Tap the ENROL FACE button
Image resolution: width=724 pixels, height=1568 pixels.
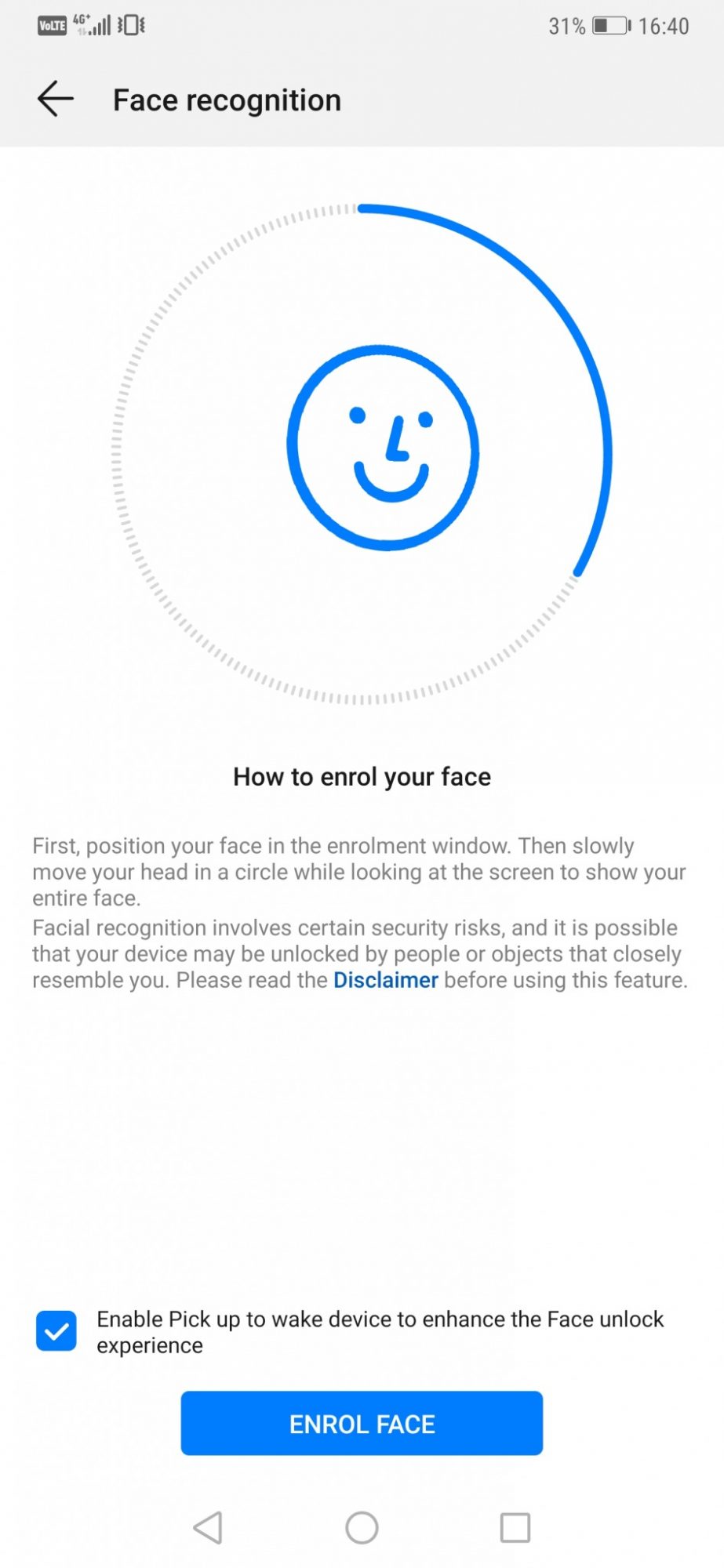tap(362, 1424)
